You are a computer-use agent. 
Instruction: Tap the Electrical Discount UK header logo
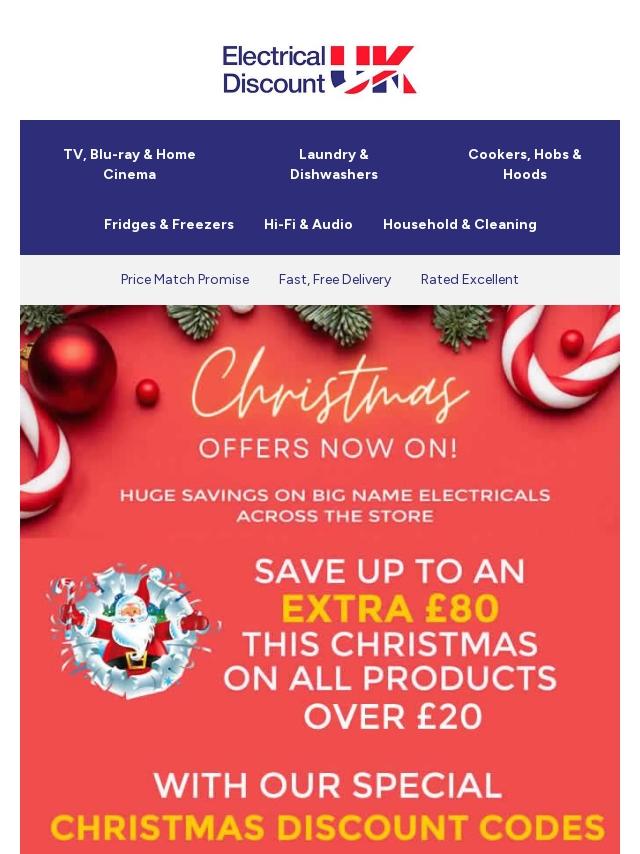point(320,70)
